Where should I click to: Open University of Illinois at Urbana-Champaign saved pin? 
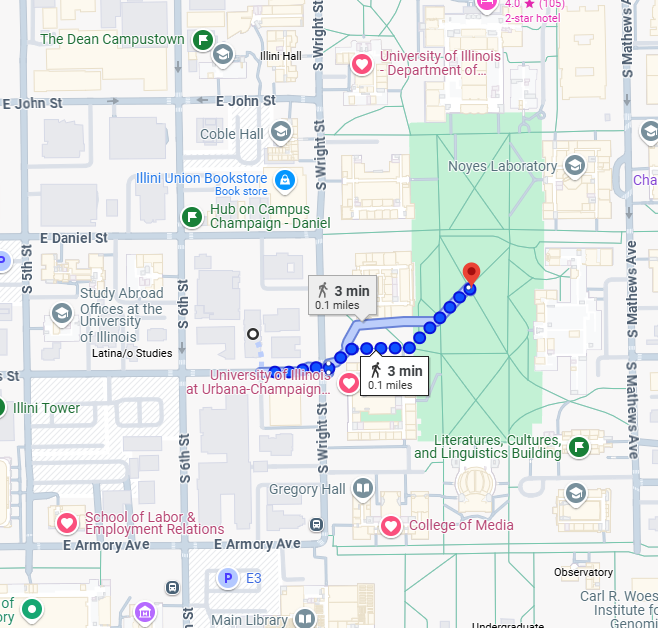[349, 383]
